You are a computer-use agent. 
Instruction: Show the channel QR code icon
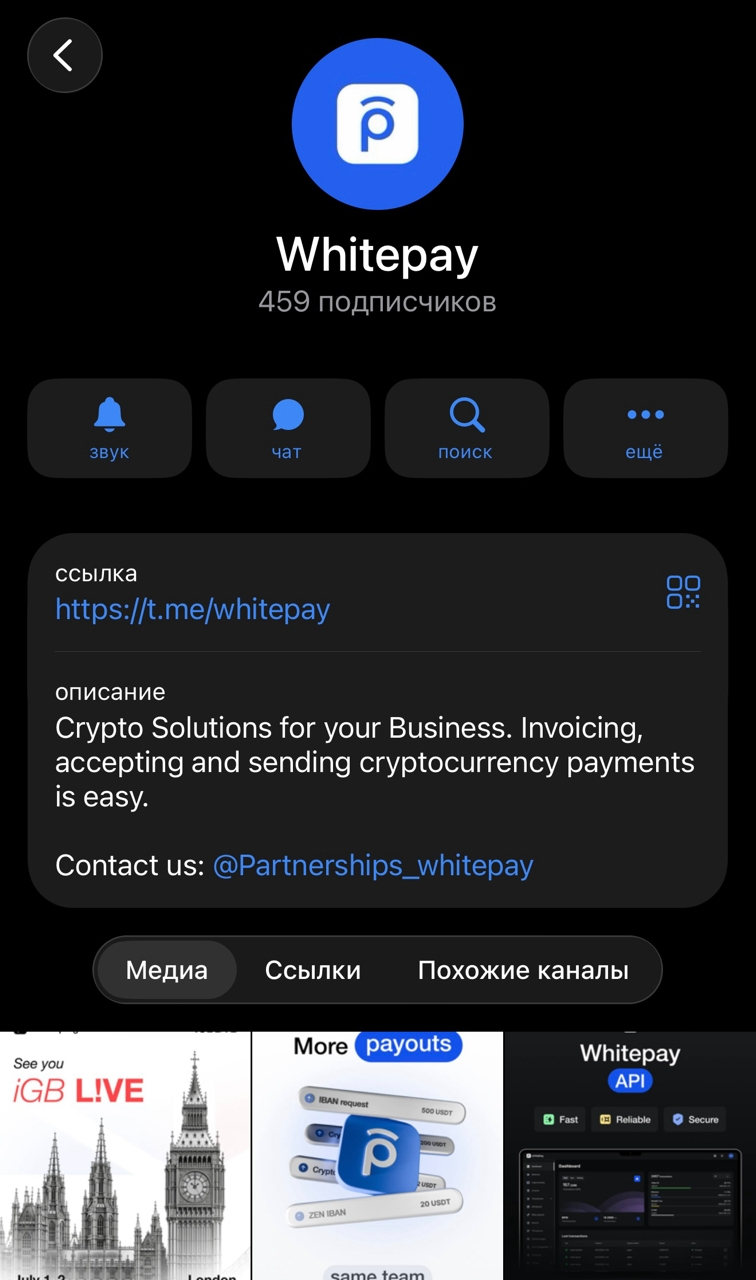[x=683, y=592]
